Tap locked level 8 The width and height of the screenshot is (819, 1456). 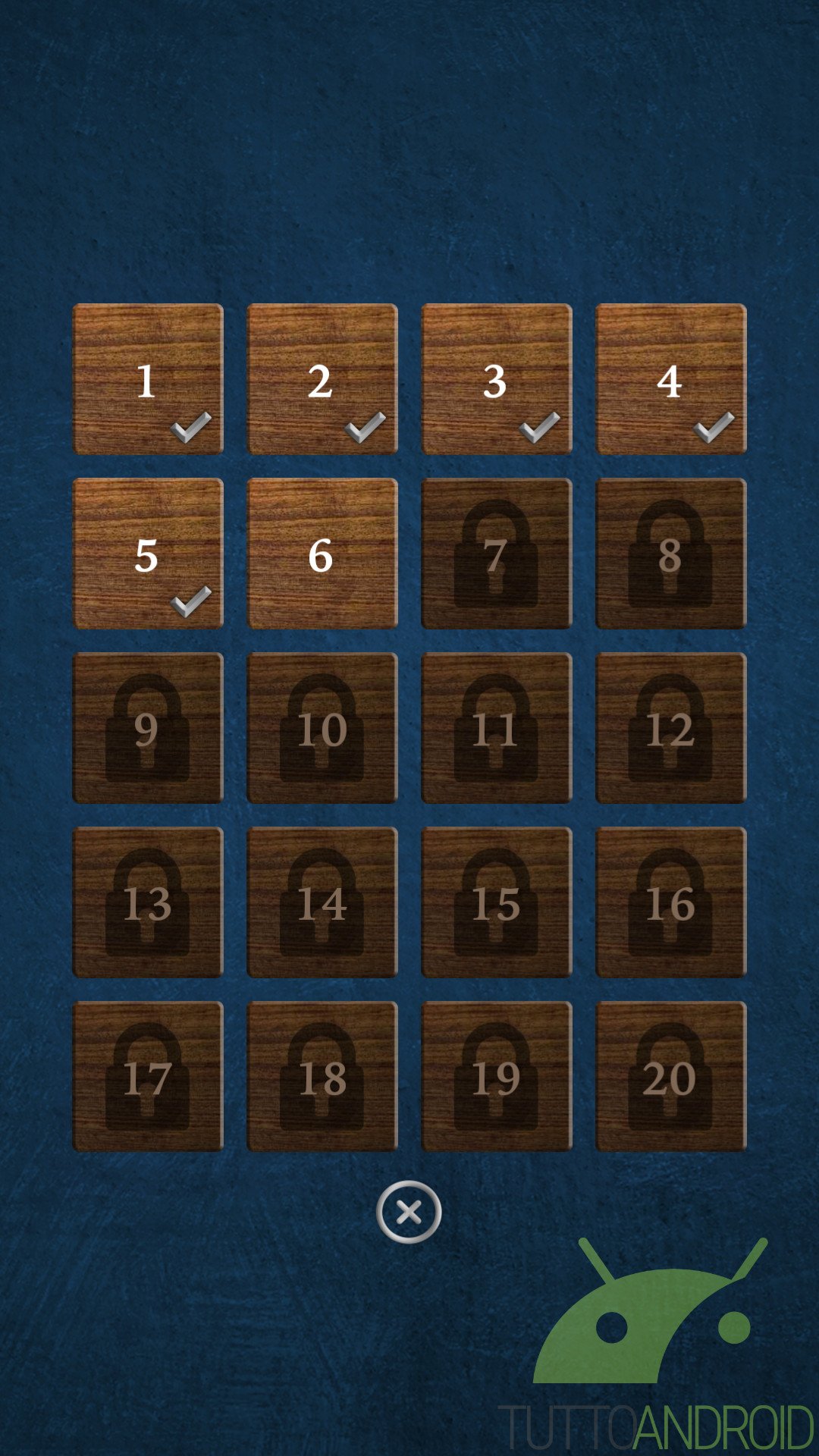tap(671, 554)
